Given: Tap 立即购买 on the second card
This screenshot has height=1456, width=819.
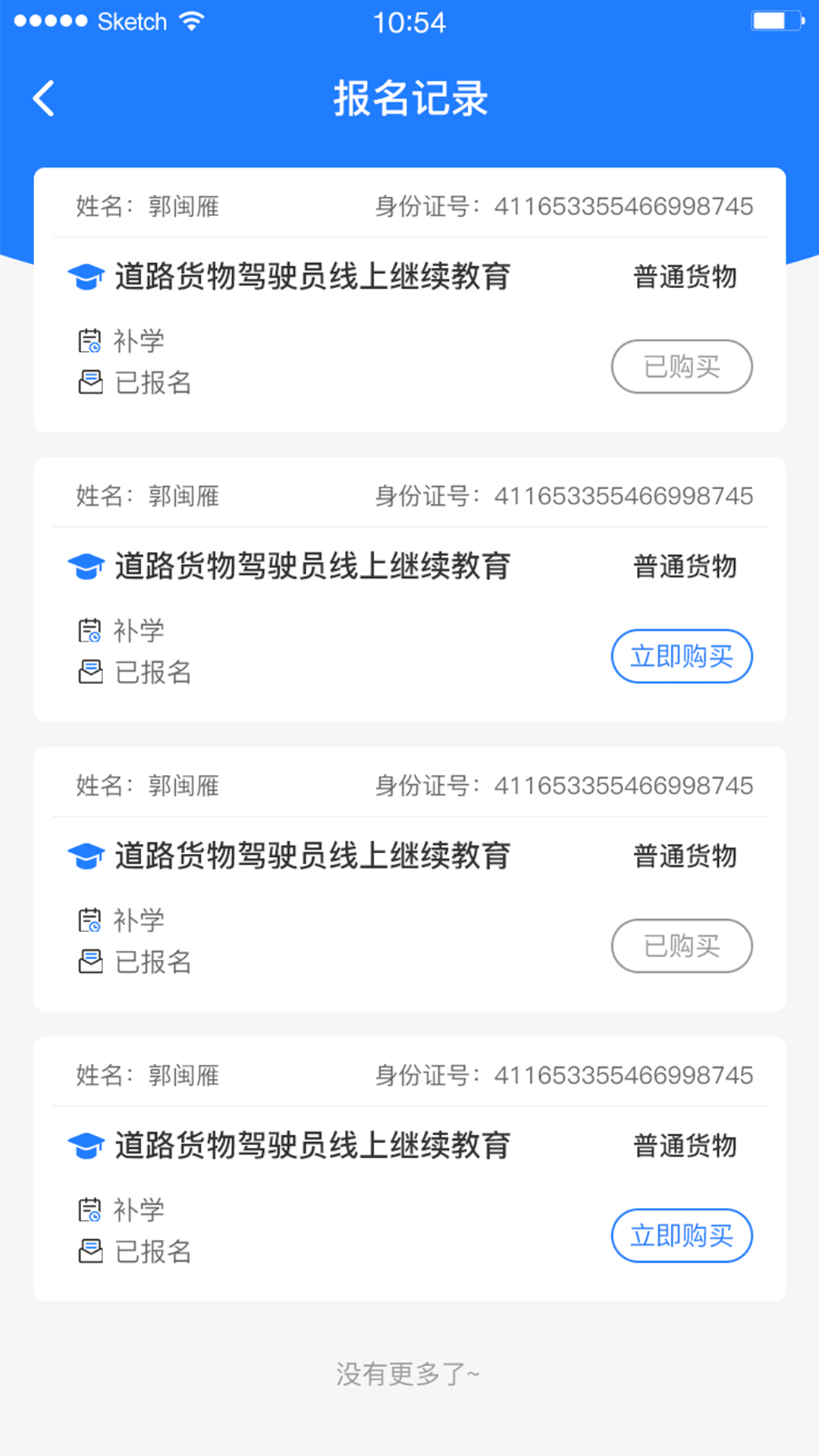Looking at the screenshot, I should coord(681,657).
